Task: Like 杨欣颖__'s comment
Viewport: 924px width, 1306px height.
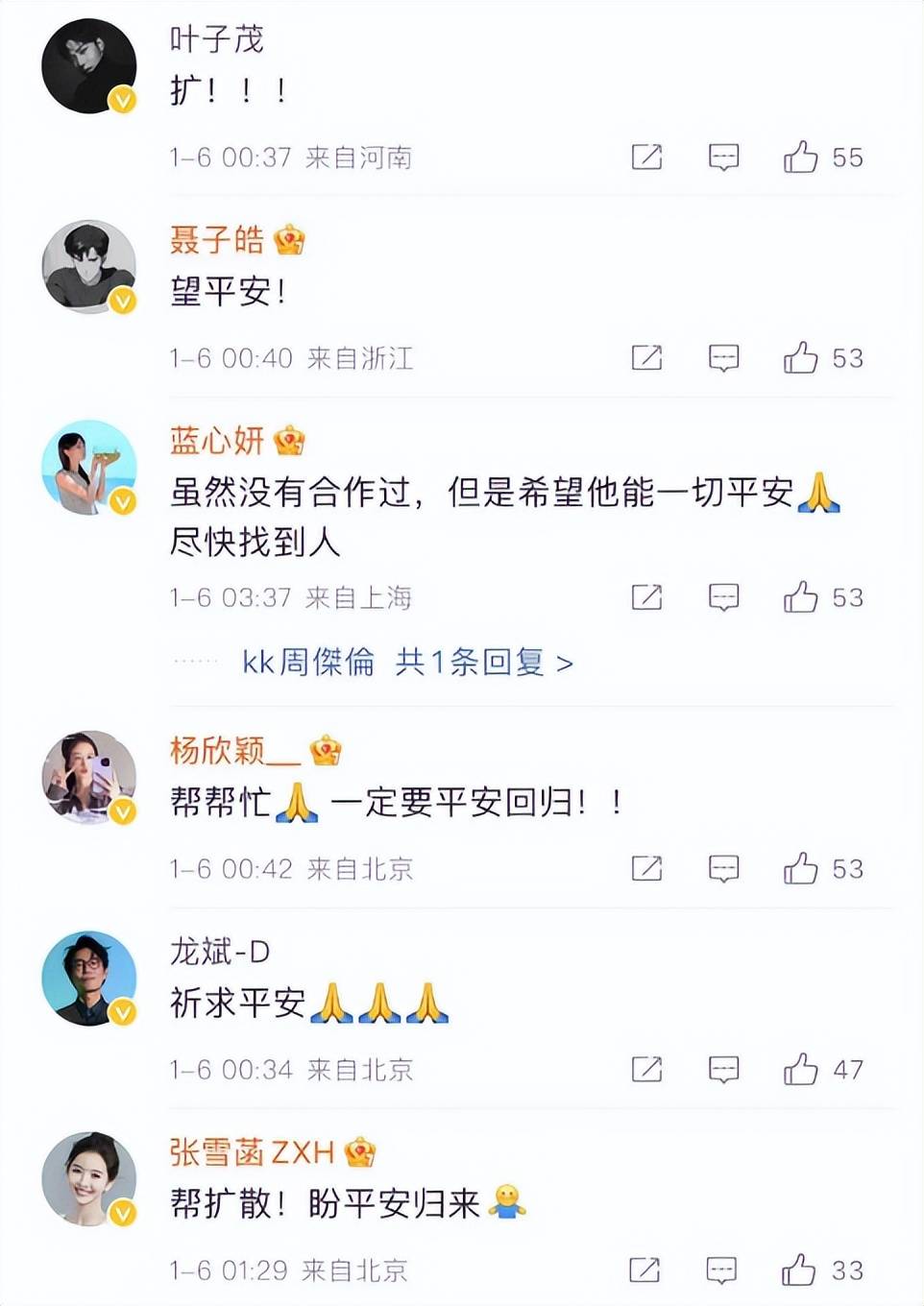Action: pos(800,869)
